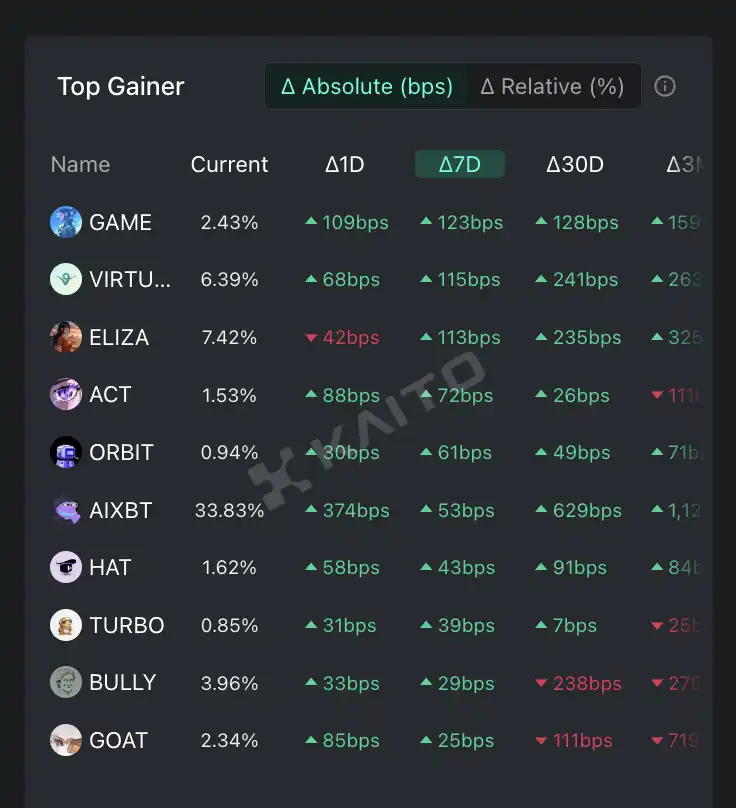The height and width of the screenshot is (808, 736).
Task: View details for HAT
Action: (110, 568)
